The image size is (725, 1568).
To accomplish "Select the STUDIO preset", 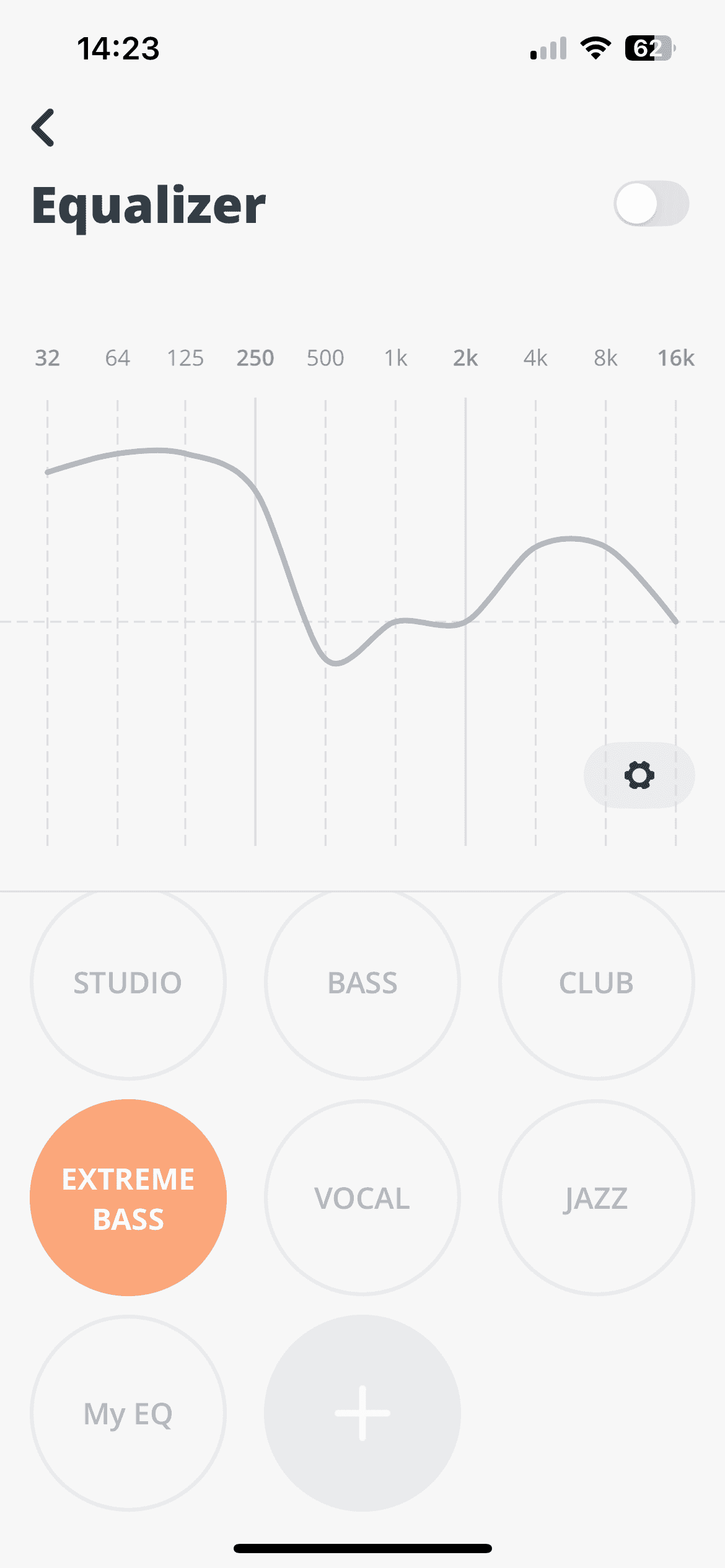I will (x=128, y=983).
